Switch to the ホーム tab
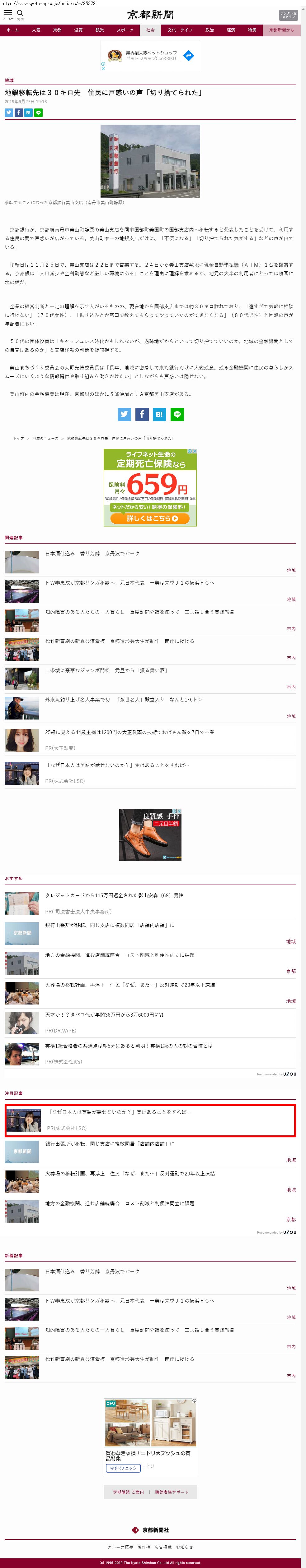The height and width of the screenshot is (1568, 306). click(x=12, y=30)
